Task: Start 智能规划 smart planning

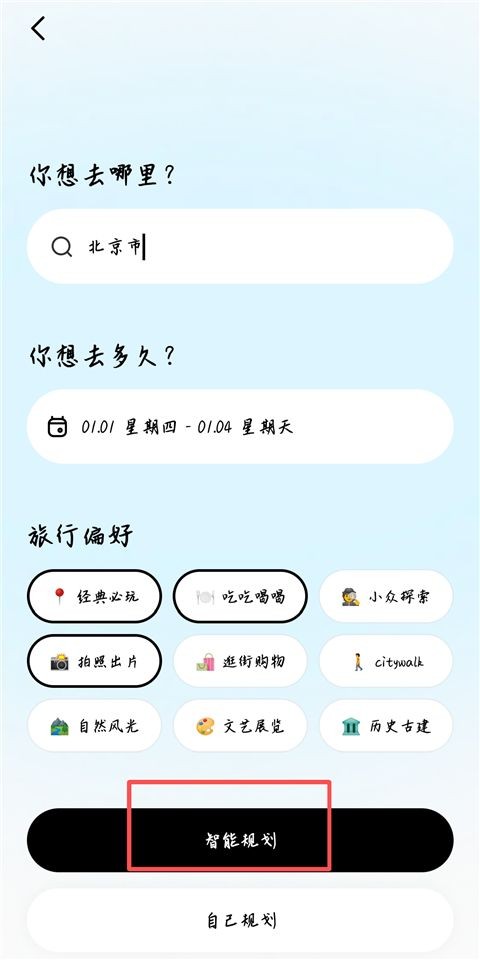Action: (240, 840)
